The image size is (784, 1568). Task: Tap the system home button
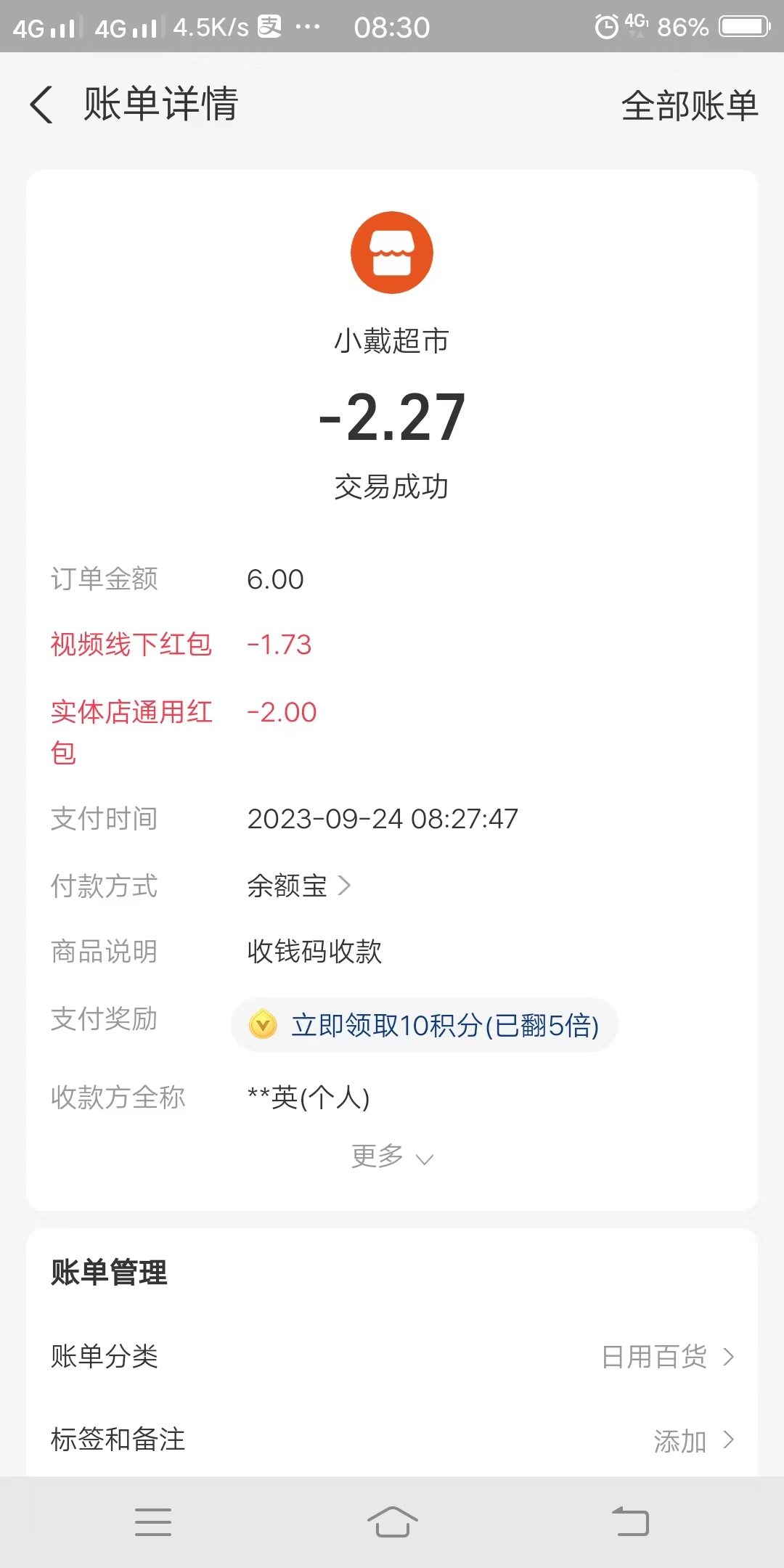[x=392, y=1522]
